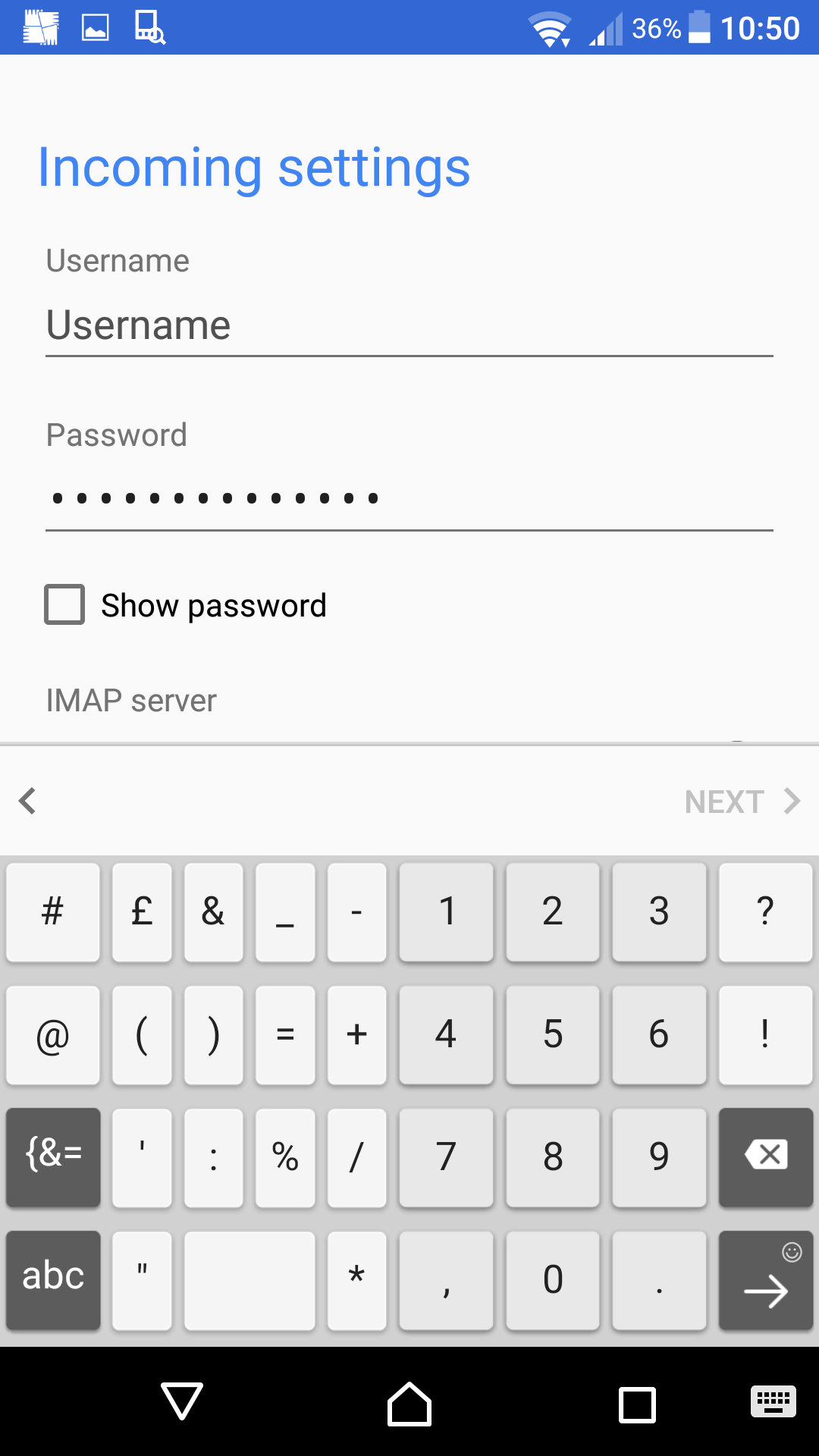The width and height of the screenshot is (819, 1456).
Task: Tap the Username text field
Action: (x=409, y=326)
